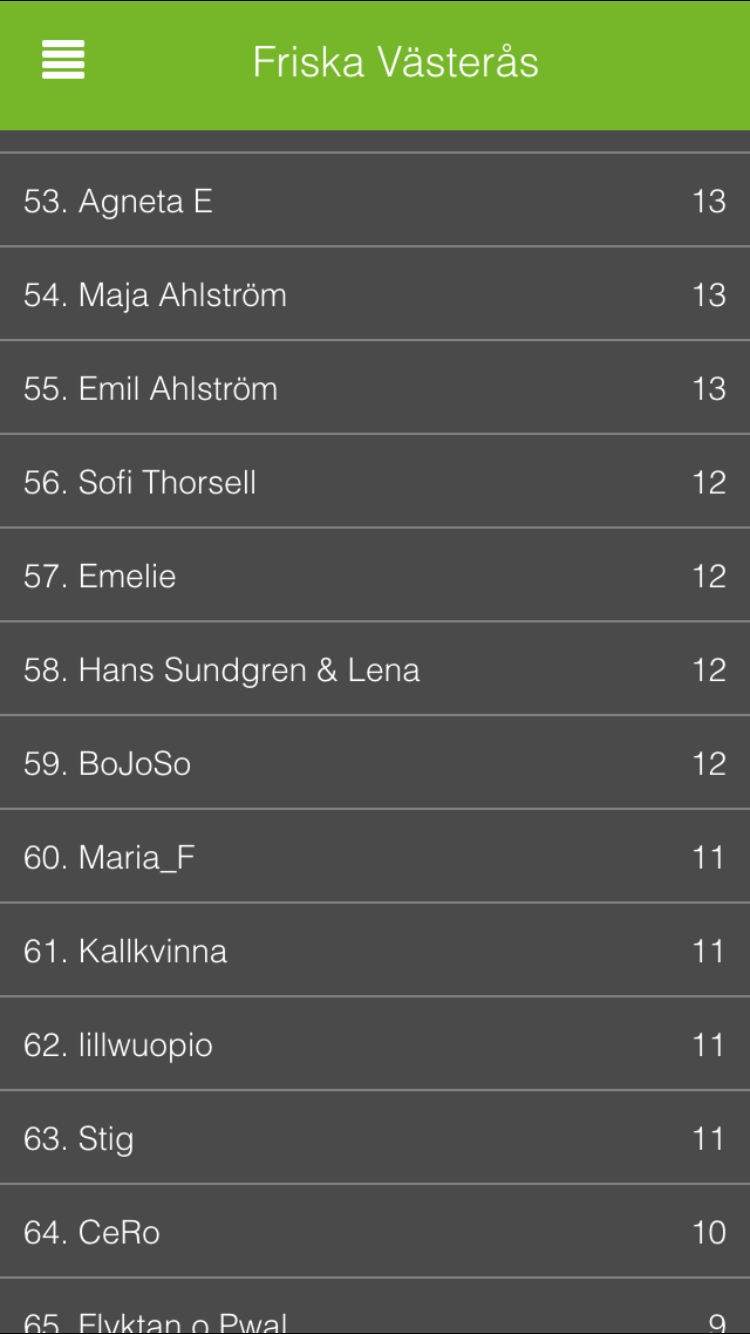The height and width of the screenshot is (1334, 750).
Task: Open the hamburger menu
Action: 63,60
